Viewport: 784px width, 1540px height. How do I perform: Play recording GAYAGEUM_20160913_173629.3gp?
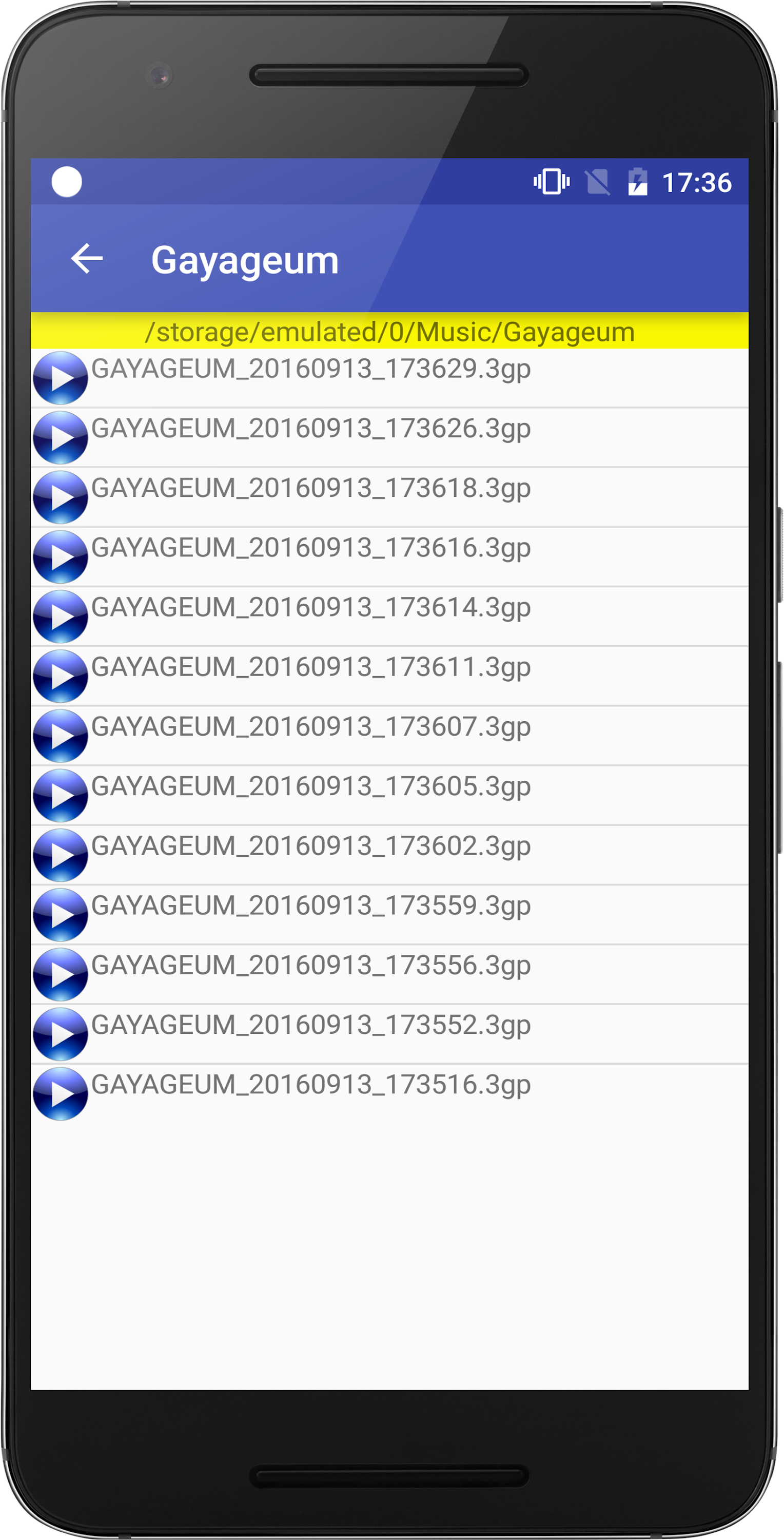(61, 378)
